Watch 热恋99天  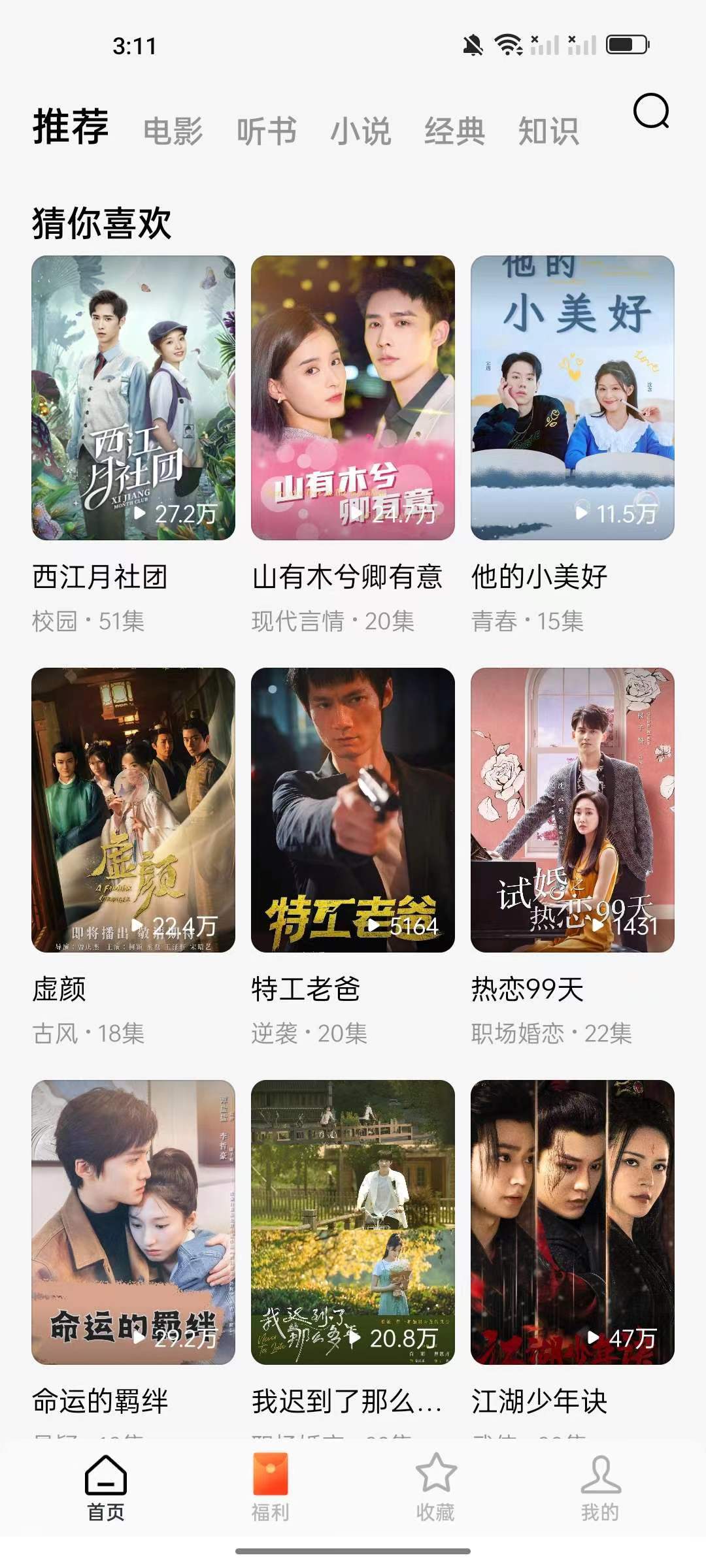point(573,809)
